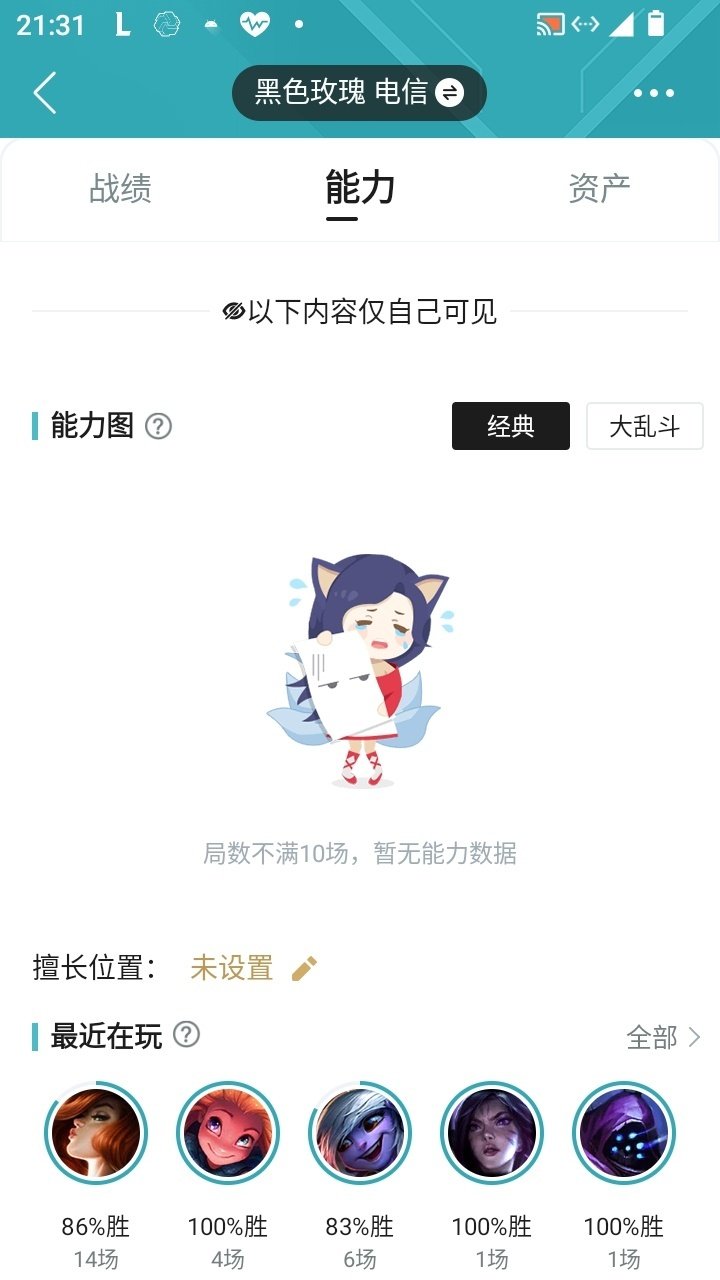Tap the second champion avatar with 100%胜 4场
This screenshot has height=1280, width=720.
coord(227,1132)
